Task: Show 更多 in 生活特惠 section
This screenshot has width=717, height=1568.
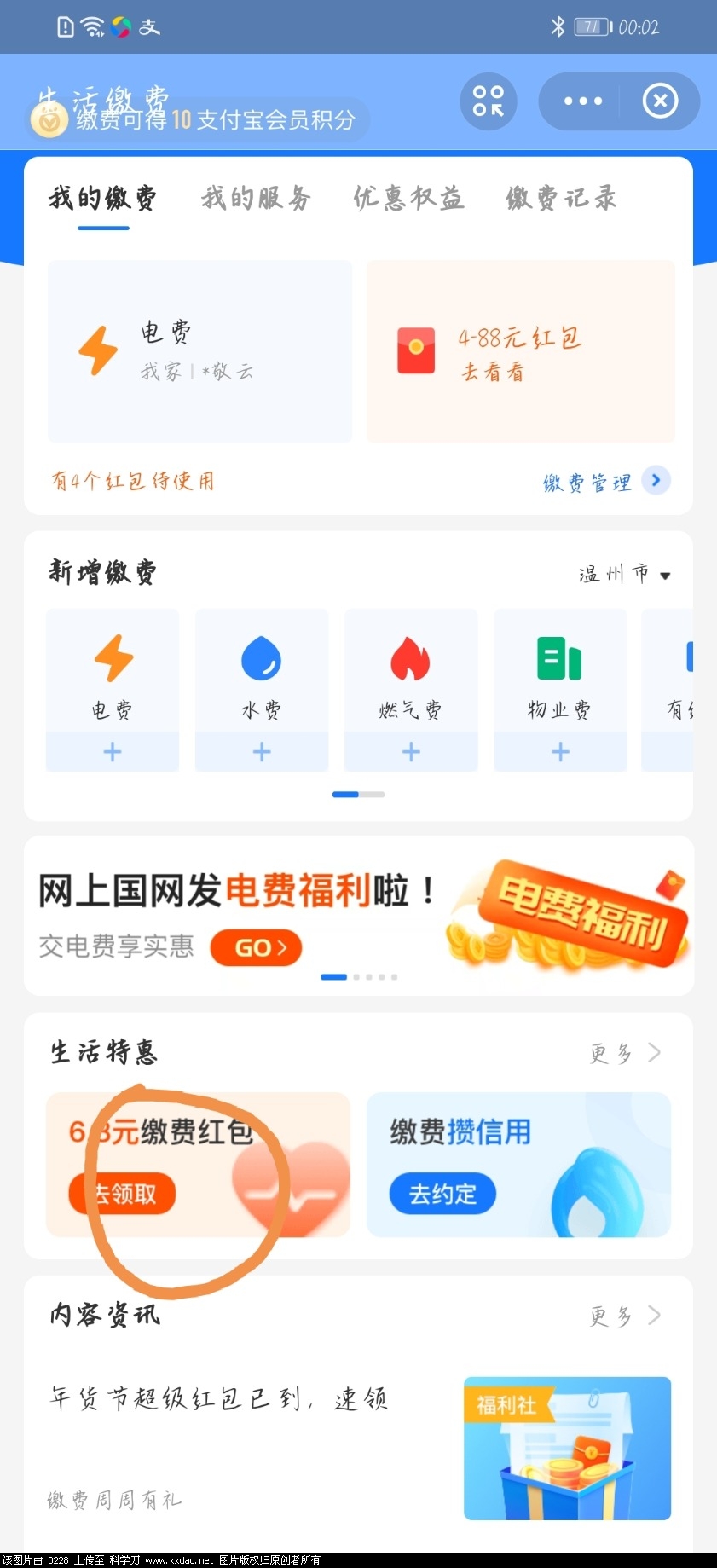Action: (624, 1054)
